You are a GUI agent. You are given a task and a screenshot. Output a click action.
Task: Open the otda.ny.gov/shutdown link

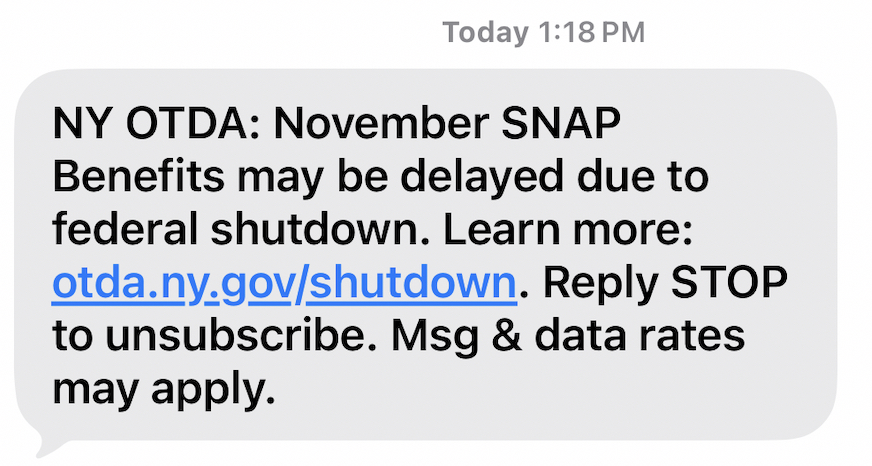(x=284, y=284)
